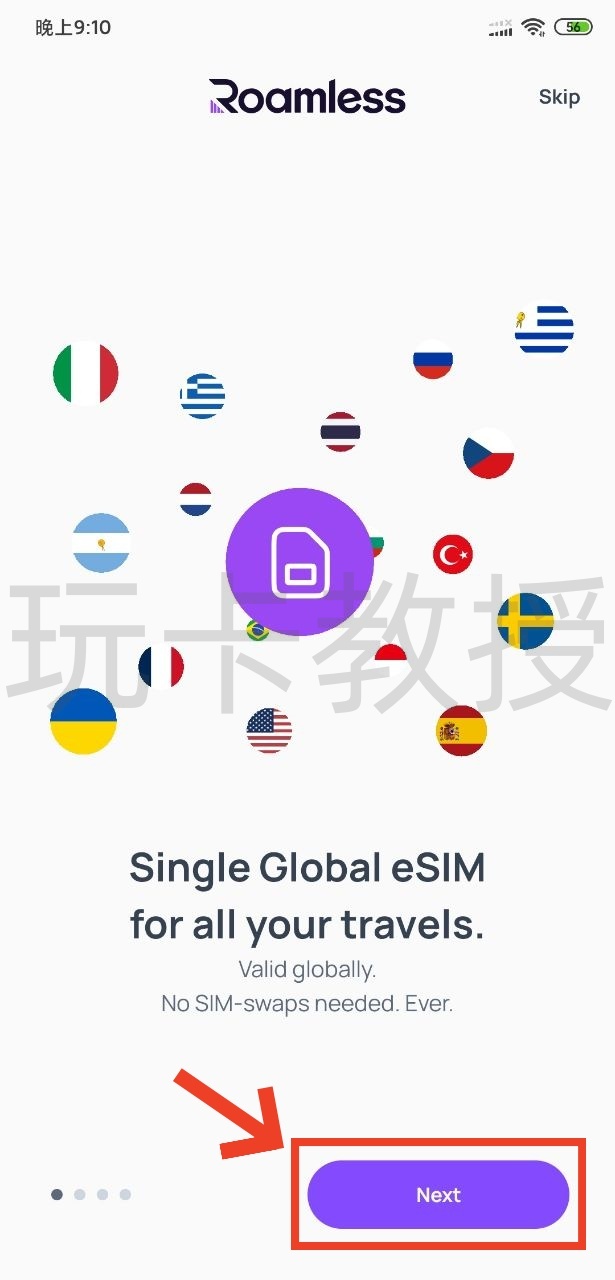The image size is (615, 1280).
Task: Tap the Next button
Action: point(438,1195)
